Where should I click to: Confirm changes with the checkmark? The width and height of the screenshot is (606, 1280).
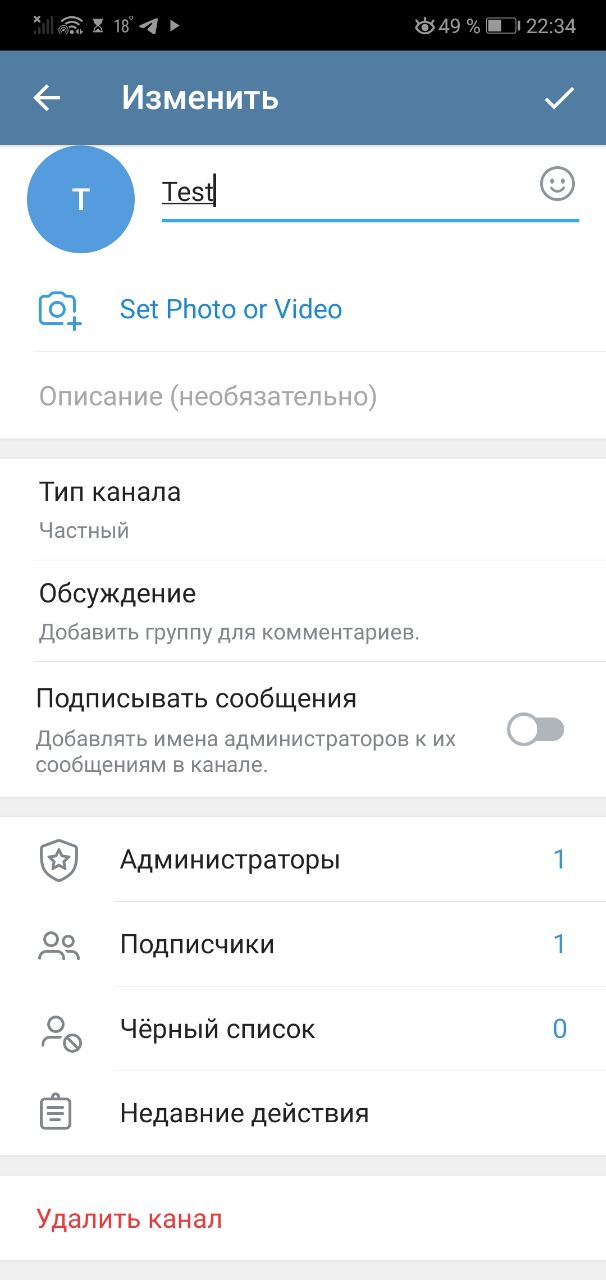coord(559,97)
